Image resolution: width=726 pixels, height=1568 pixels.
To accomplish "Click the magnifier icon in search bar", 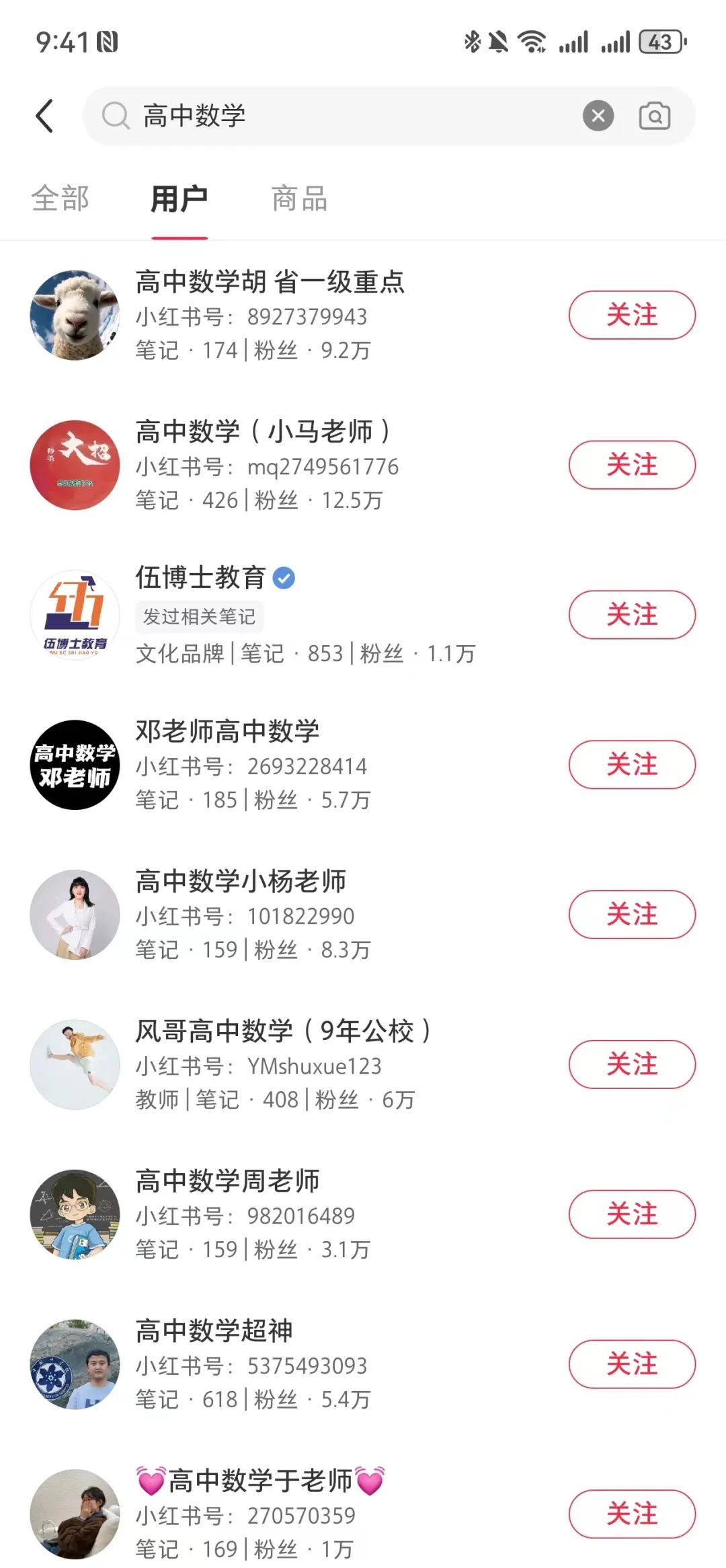I will click(x=116, y=116).
